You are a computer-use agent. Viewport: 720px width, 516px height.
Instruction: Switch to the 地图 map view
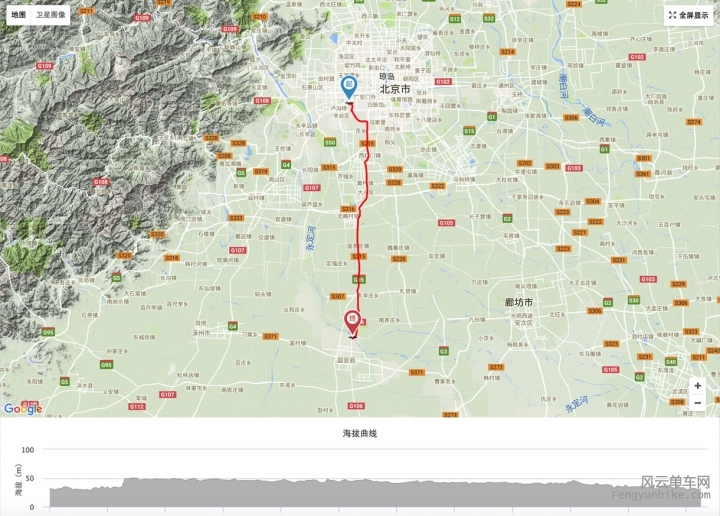tap(19, 15)
